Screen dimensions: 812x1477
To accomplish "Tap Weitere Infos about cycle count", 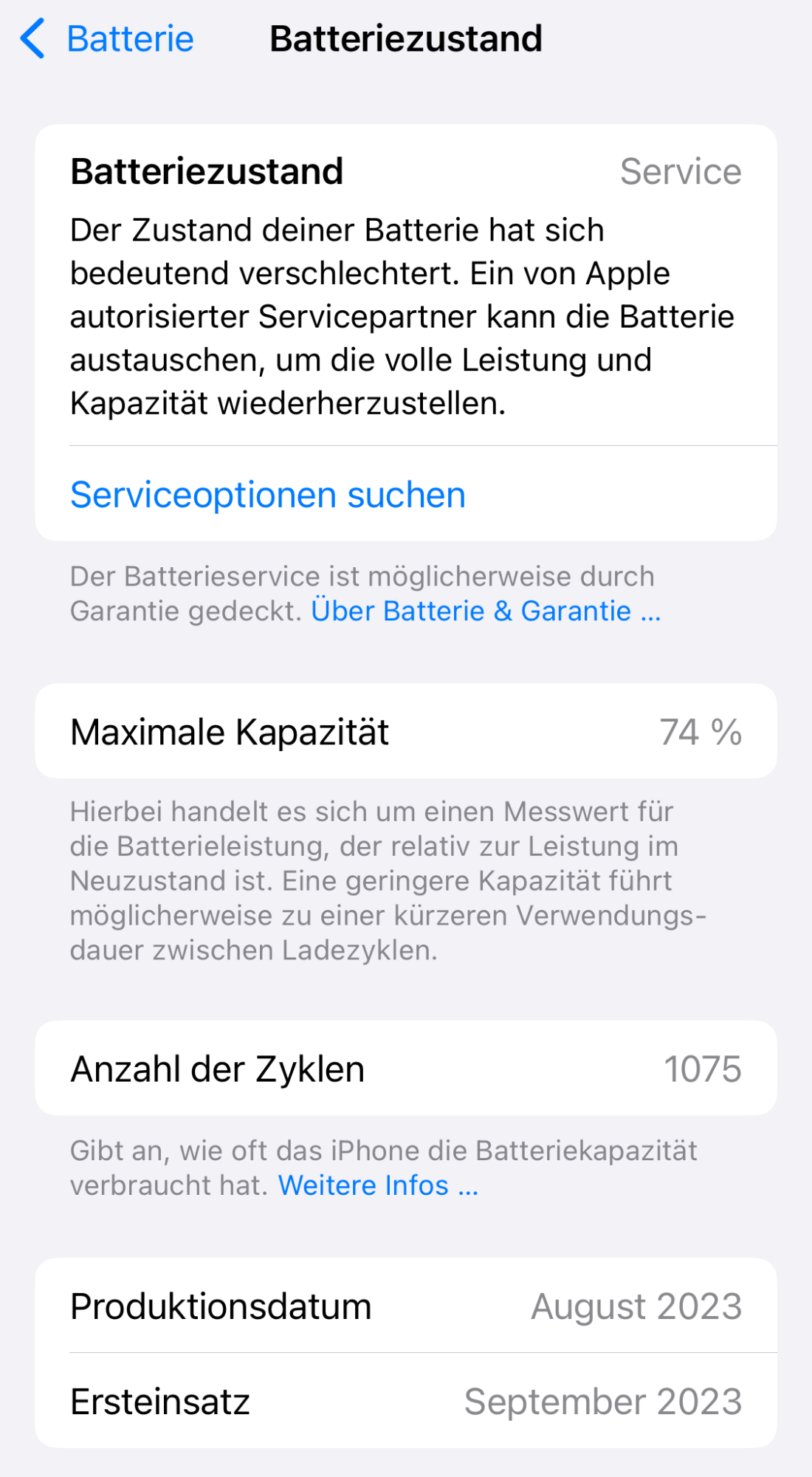I will tap(378, 1185).
